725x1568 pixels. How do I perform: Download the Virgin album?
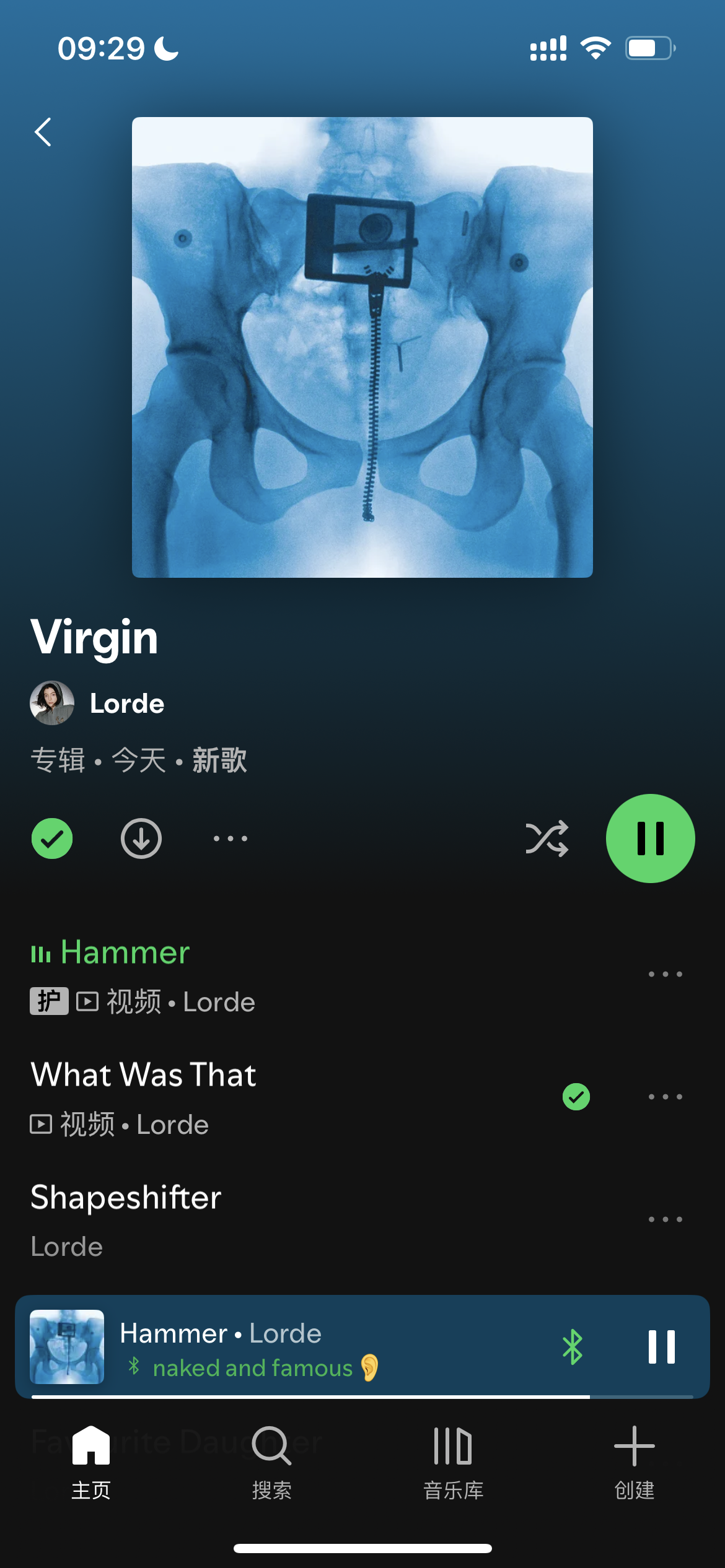[x=141, y=838]
